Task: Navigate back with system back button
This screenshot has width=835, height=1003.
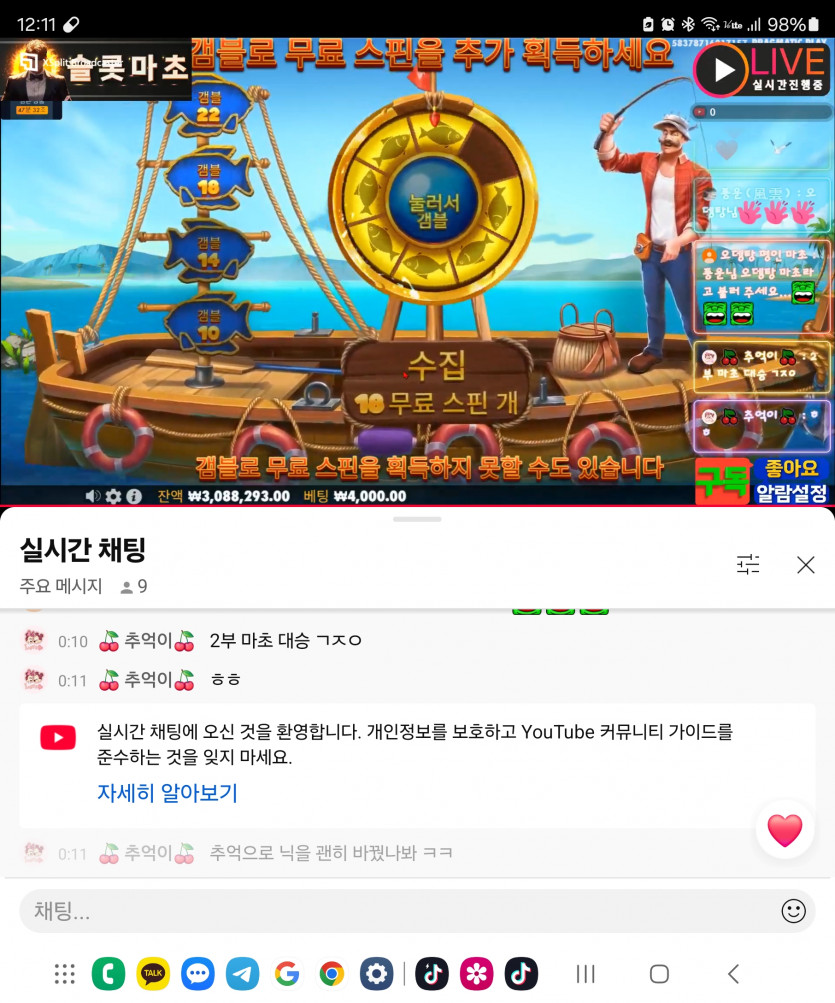Action: 733,973
